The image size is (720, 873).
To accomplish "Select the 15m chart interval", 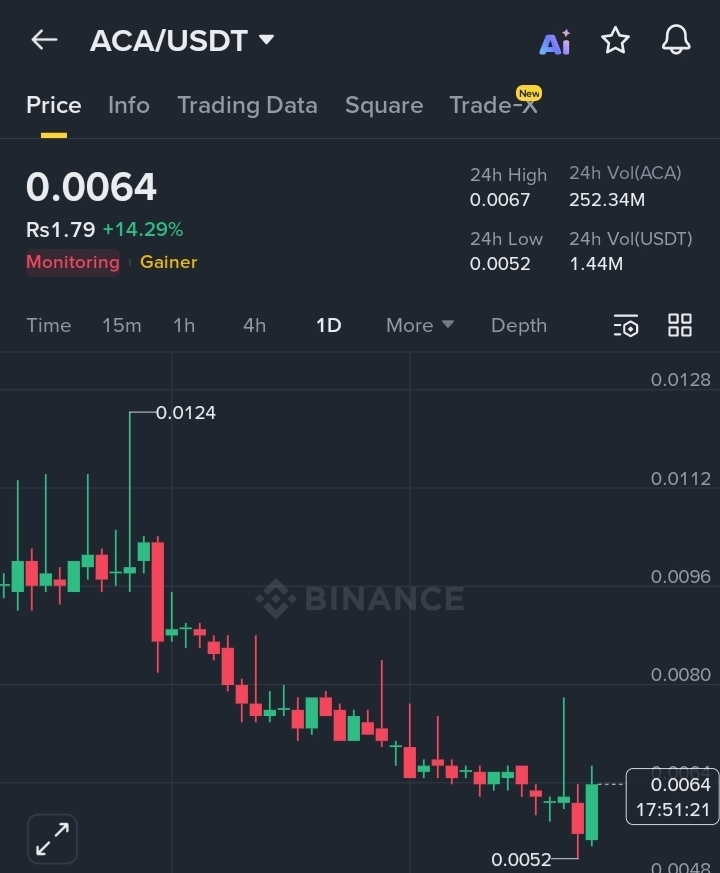I will (x=122, y=325).
